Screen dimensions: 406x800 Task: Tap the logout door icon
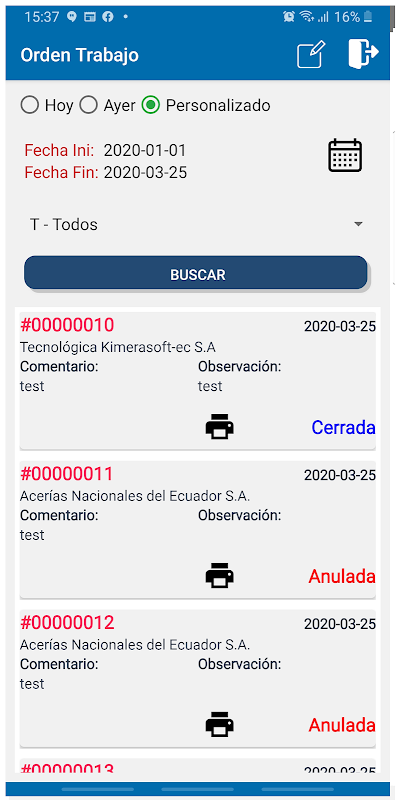[x=363, y=53]
